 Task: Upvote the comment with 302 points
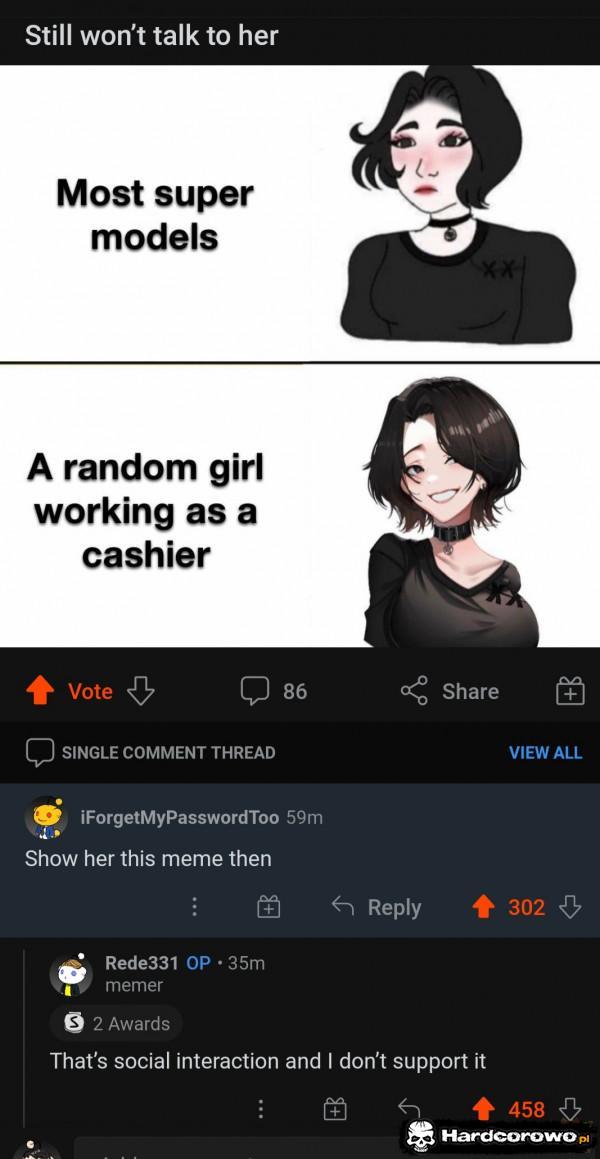485,907
